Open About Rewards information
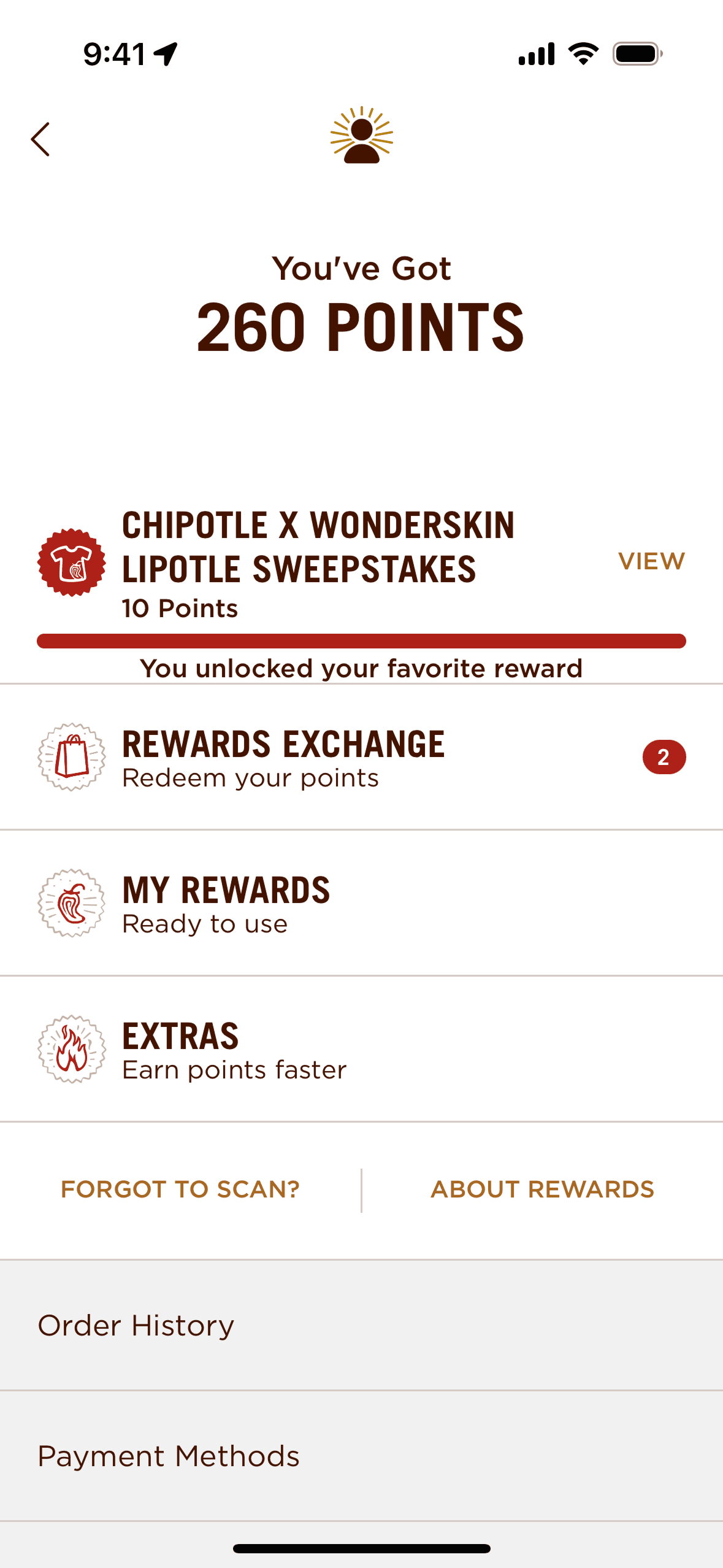 (542, 1189)
